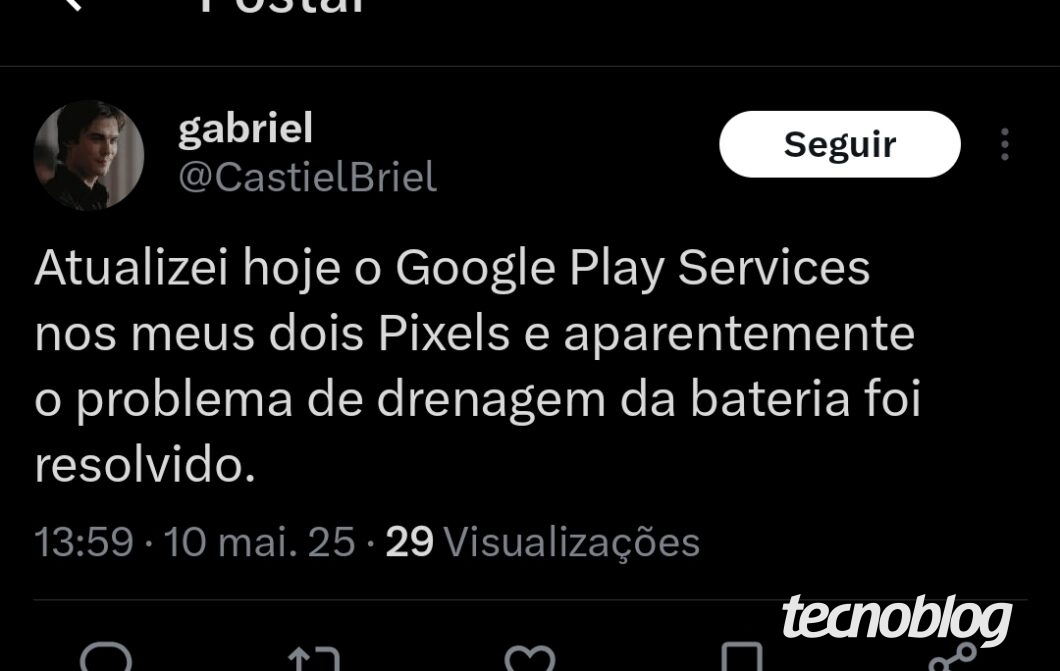The height and width of the screenshot is (671, 1060).
Task: Open the @CastielBriel profile handle
Action: coord(307,178)
